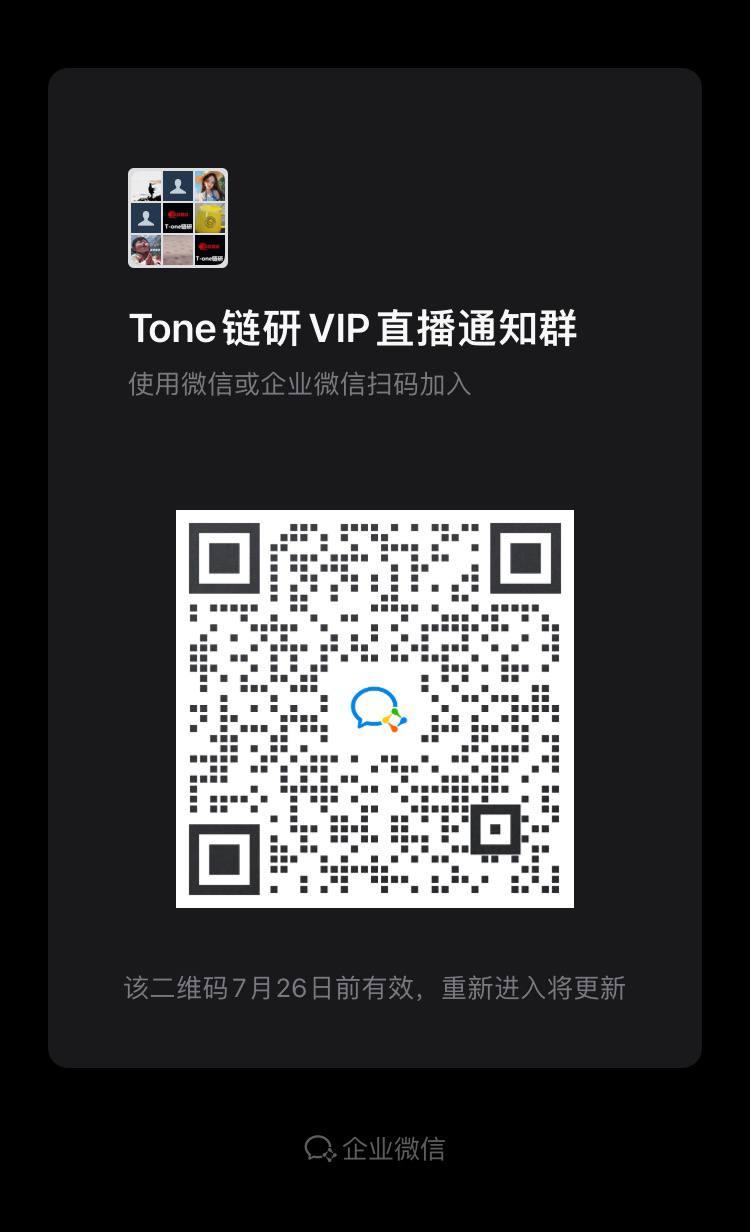Click the small alignment square inside the QR code

[x=497, y=827]
